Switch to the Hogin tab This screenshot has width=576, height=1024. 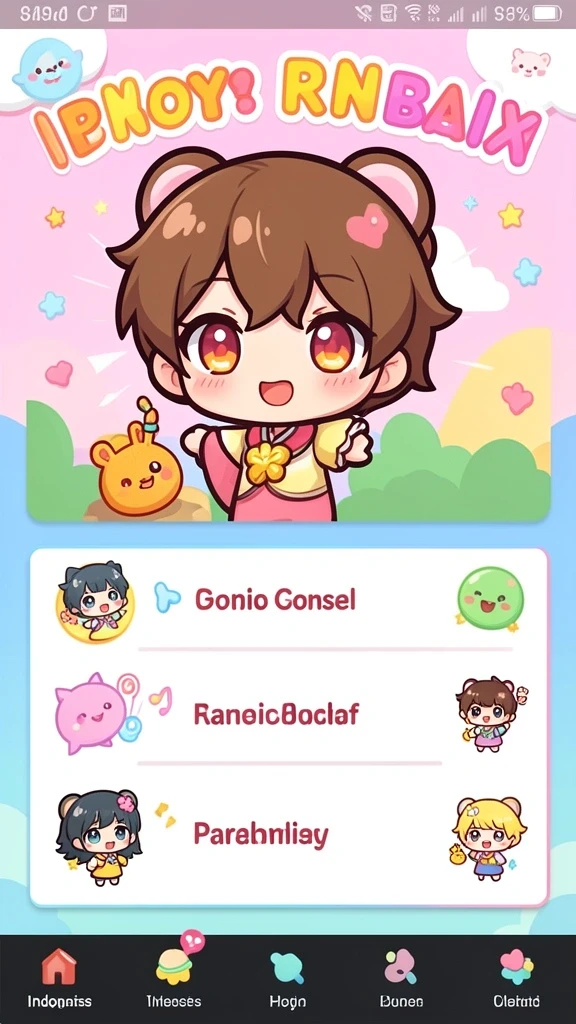[287, 978]
